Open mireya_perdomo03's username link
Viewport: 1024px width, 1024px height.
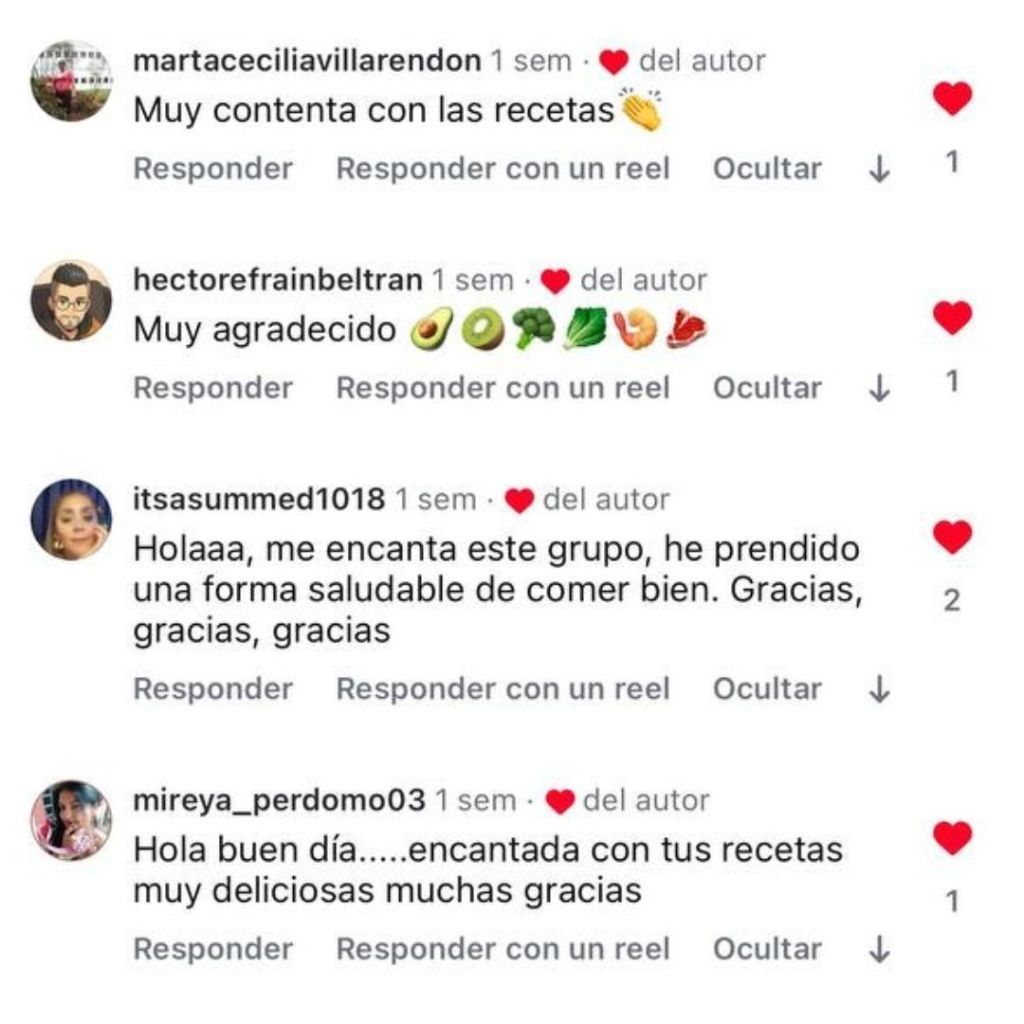point(279,800)
